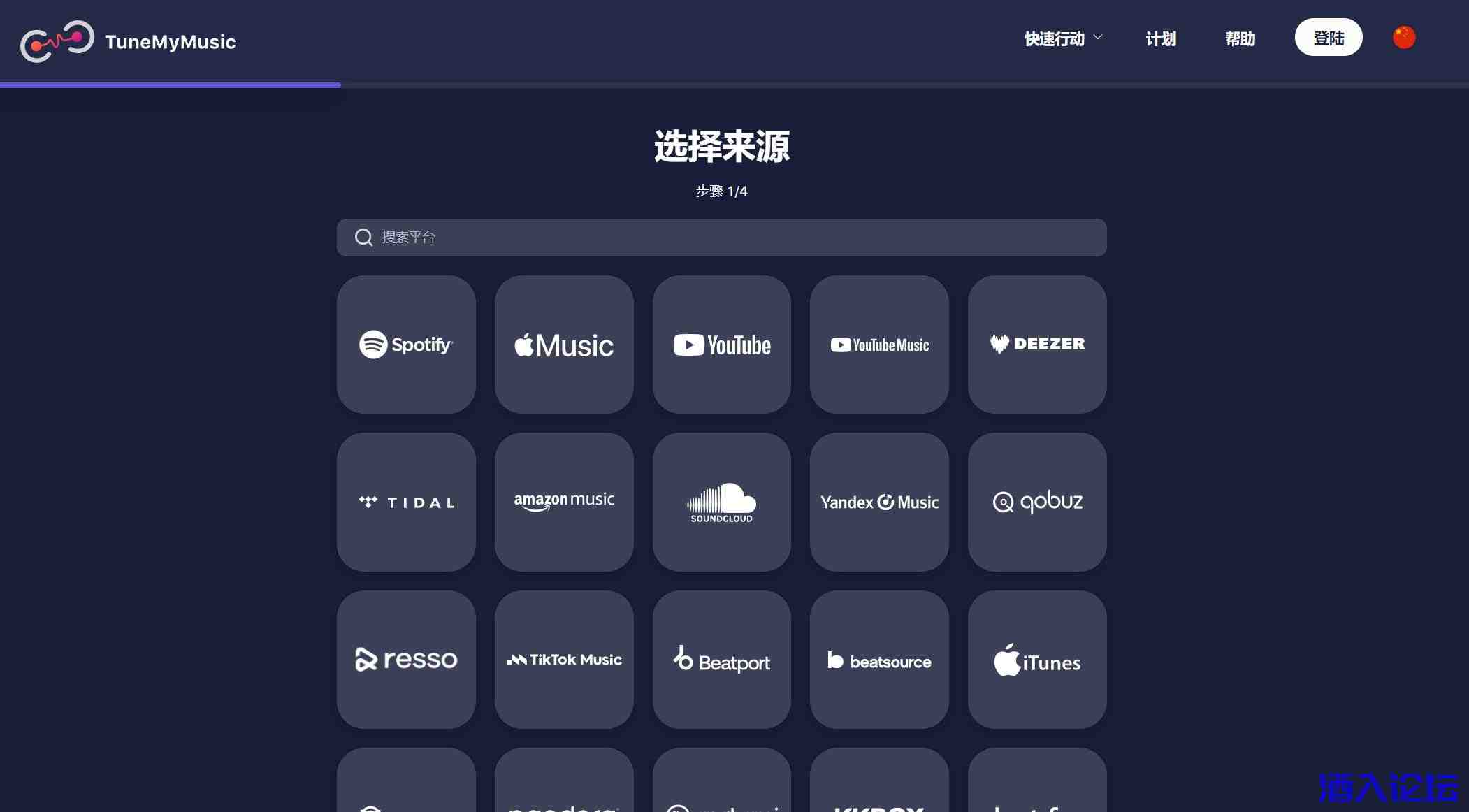Choose Deezer as the source
This screenshot has height=812, width=1469.
pos(1037,345)
